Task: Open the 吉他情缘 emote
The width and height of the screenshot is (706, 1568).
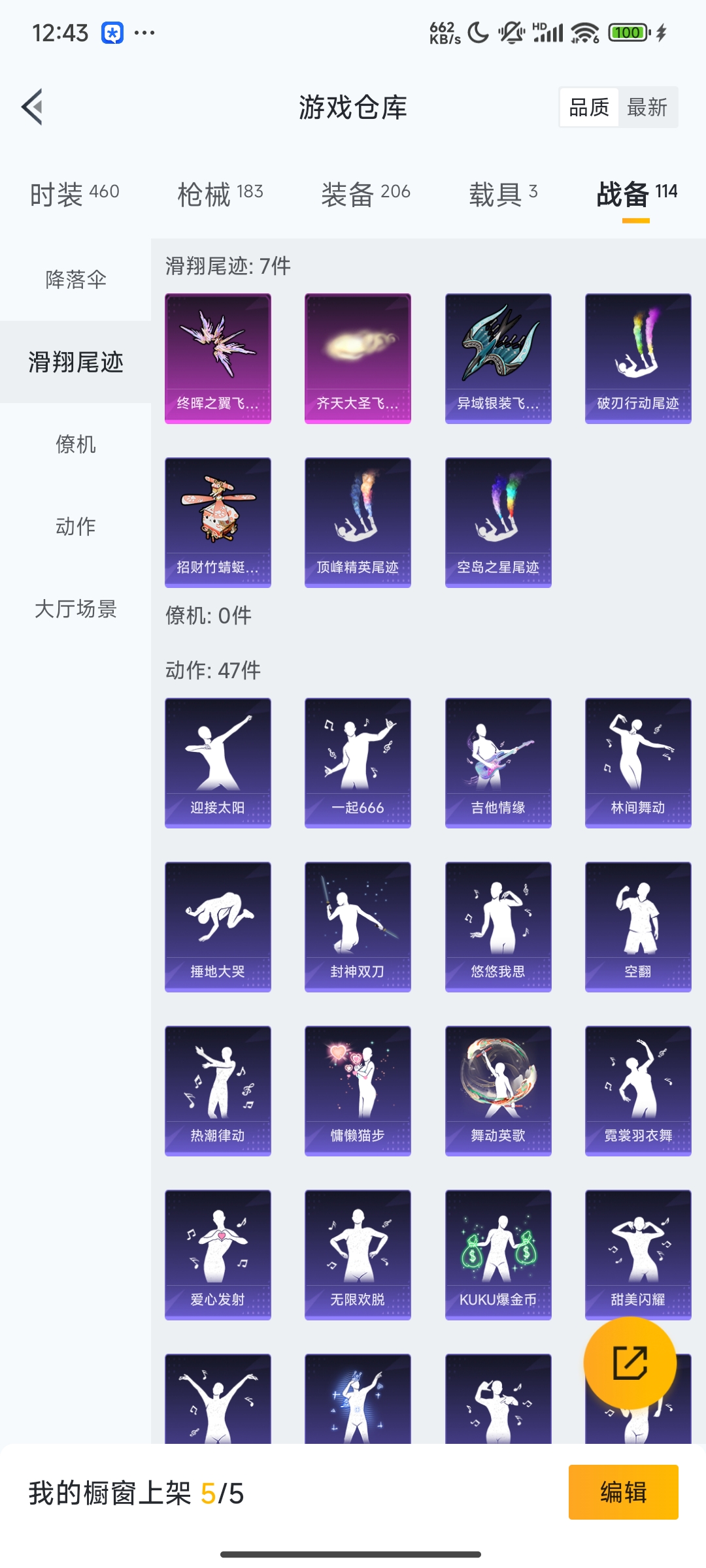Action: [x=498, y=763]
